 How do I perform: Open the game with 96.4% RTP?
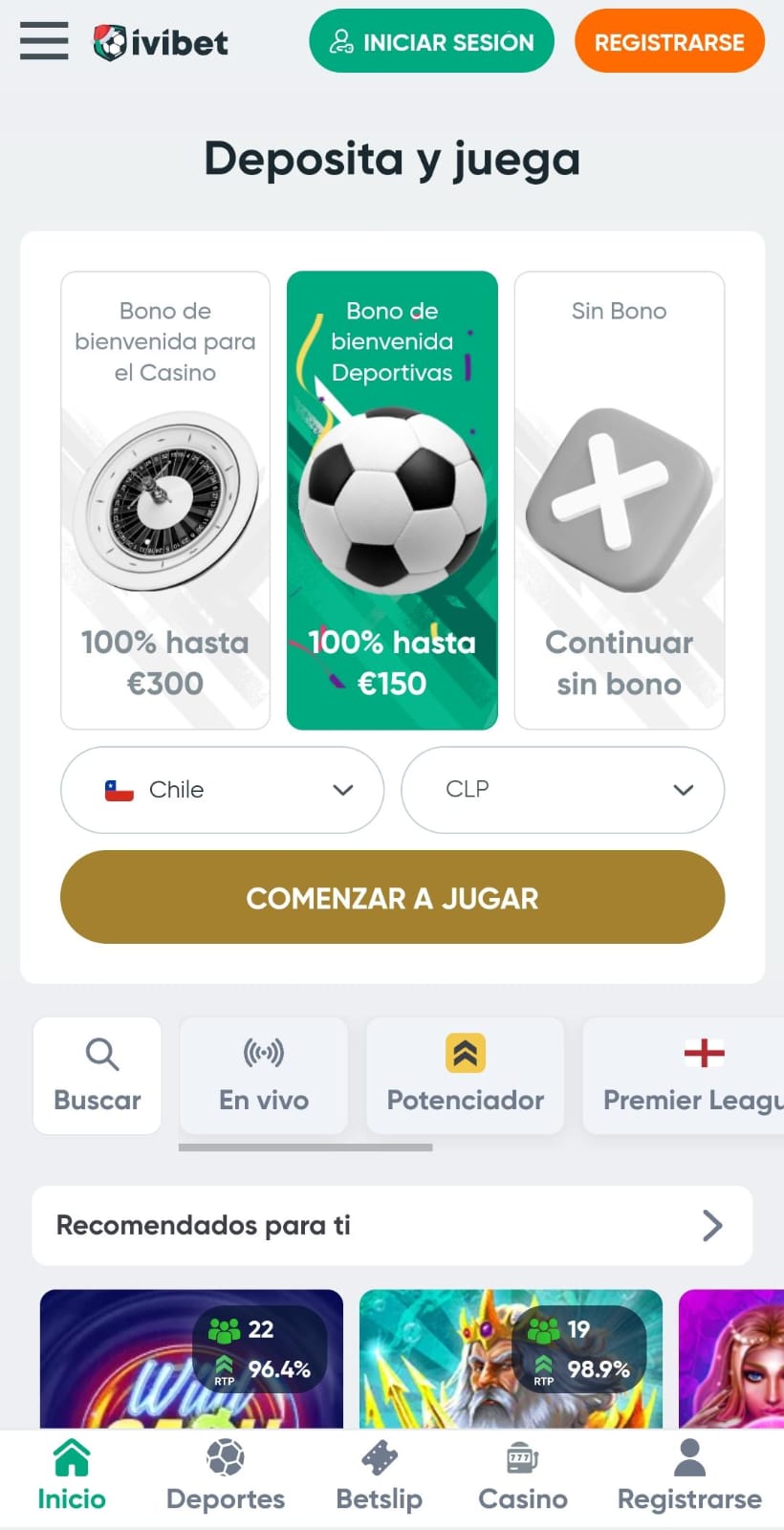point(191,1360)
